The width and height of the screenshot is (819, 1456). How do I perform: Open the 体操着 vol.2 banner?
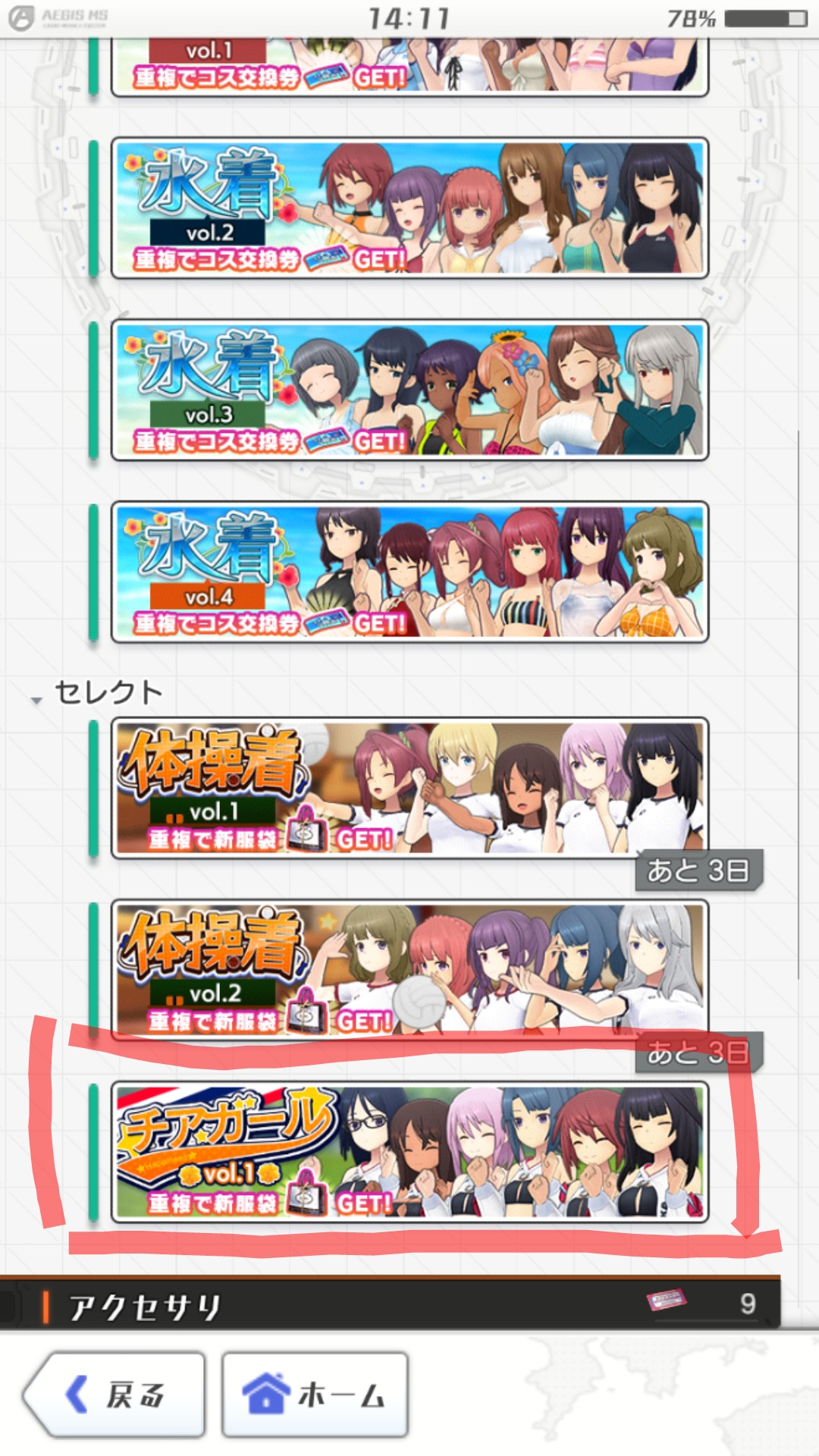(x=409, y=971)
